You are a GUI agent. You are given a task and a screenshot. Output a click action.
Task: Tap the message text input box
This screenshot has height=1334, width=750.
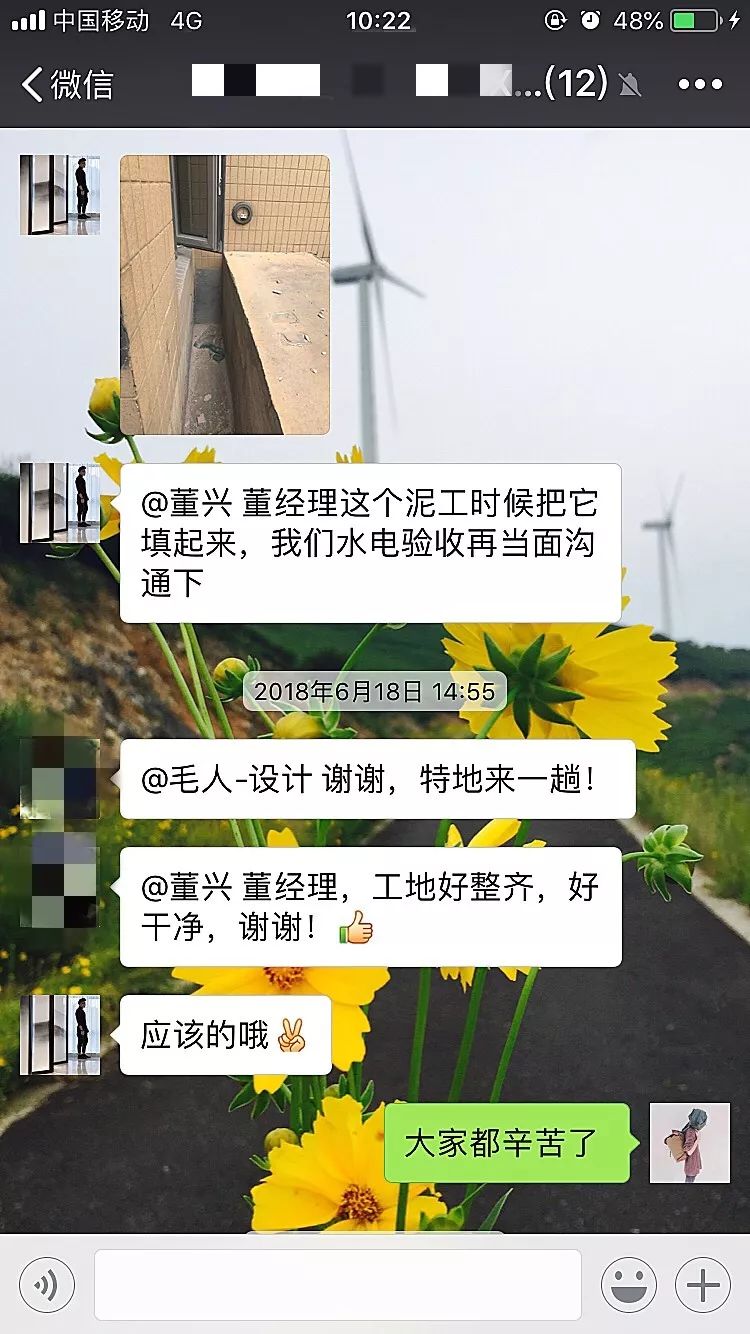(x=338, y=1285)
